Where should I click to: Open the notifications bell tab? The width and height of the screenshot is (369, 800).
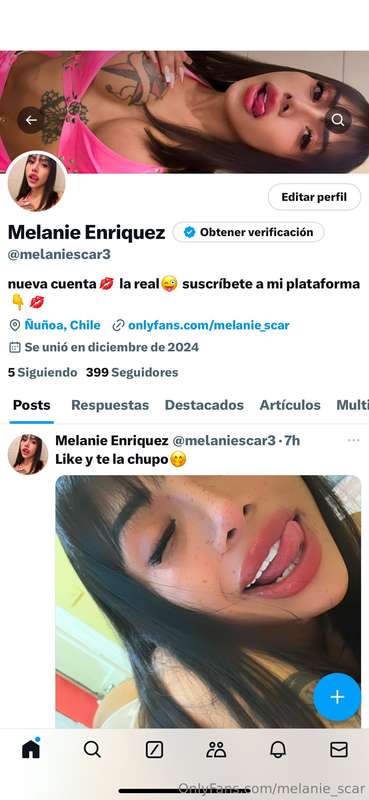[x=278, y=749]
